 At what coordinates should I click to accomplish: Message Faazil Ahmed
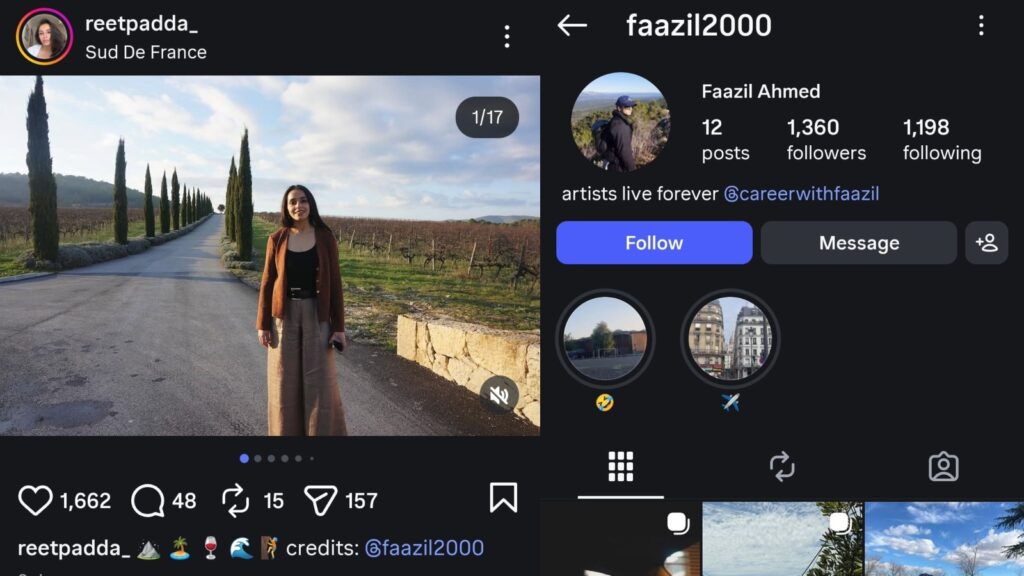tap(858, 243)
